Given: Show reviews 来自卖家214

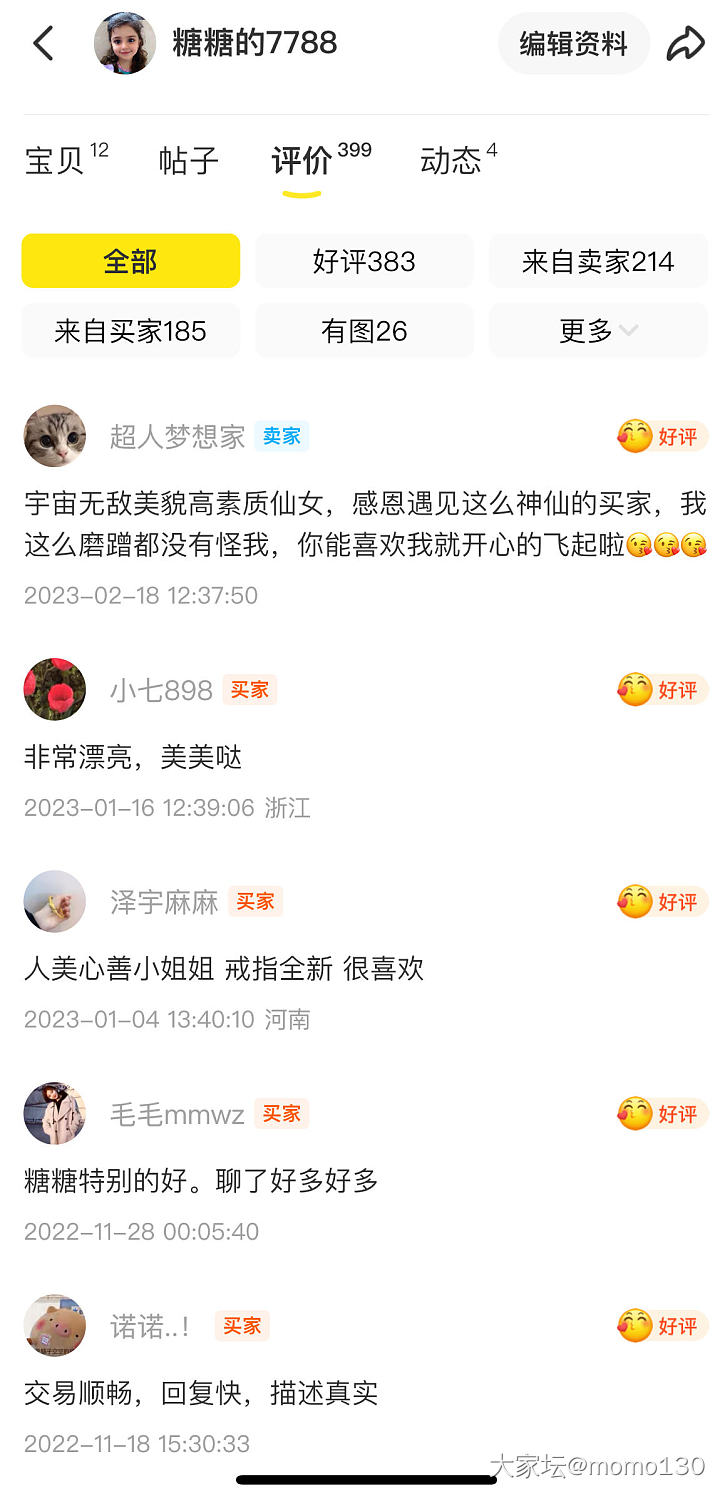Looking at the screenshot, I should (598, 261).
